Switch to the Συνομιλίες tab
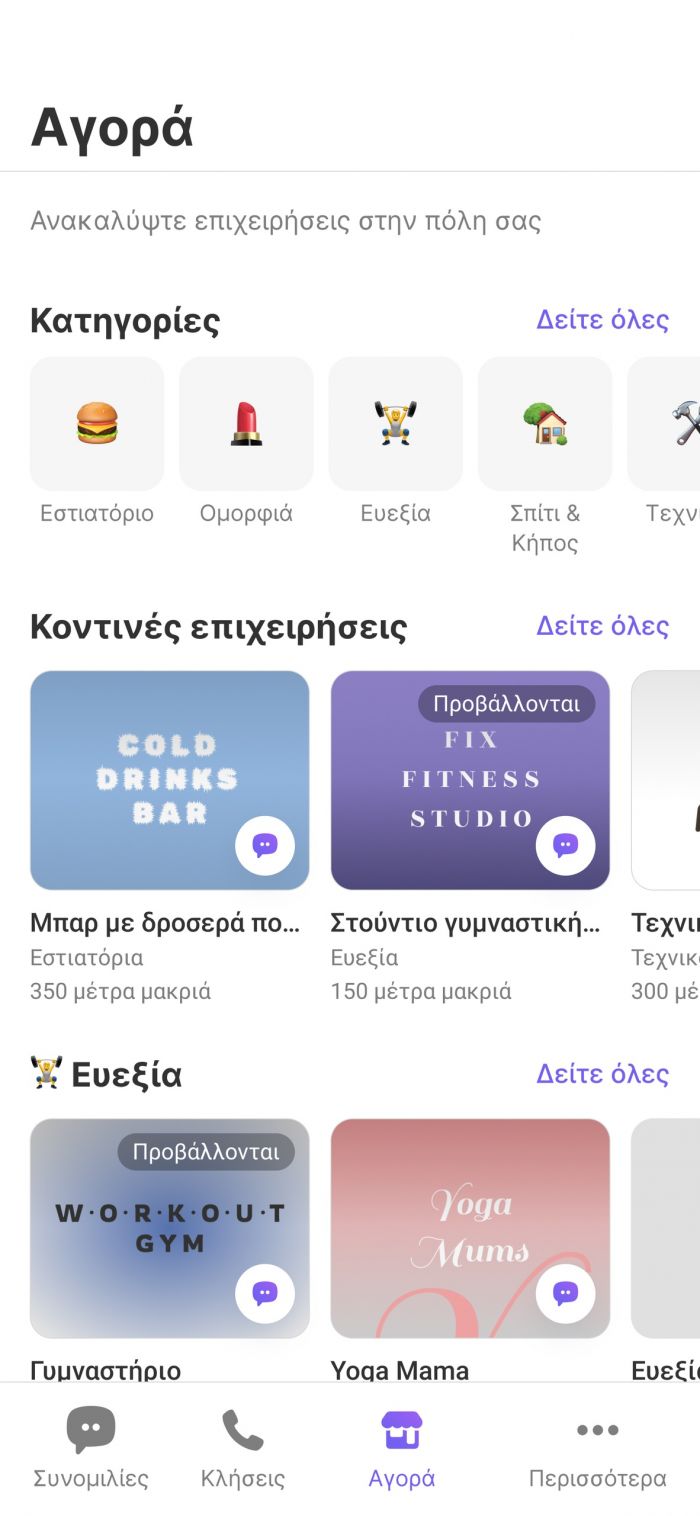The image size is (700, 1516). coord(91,1448)
